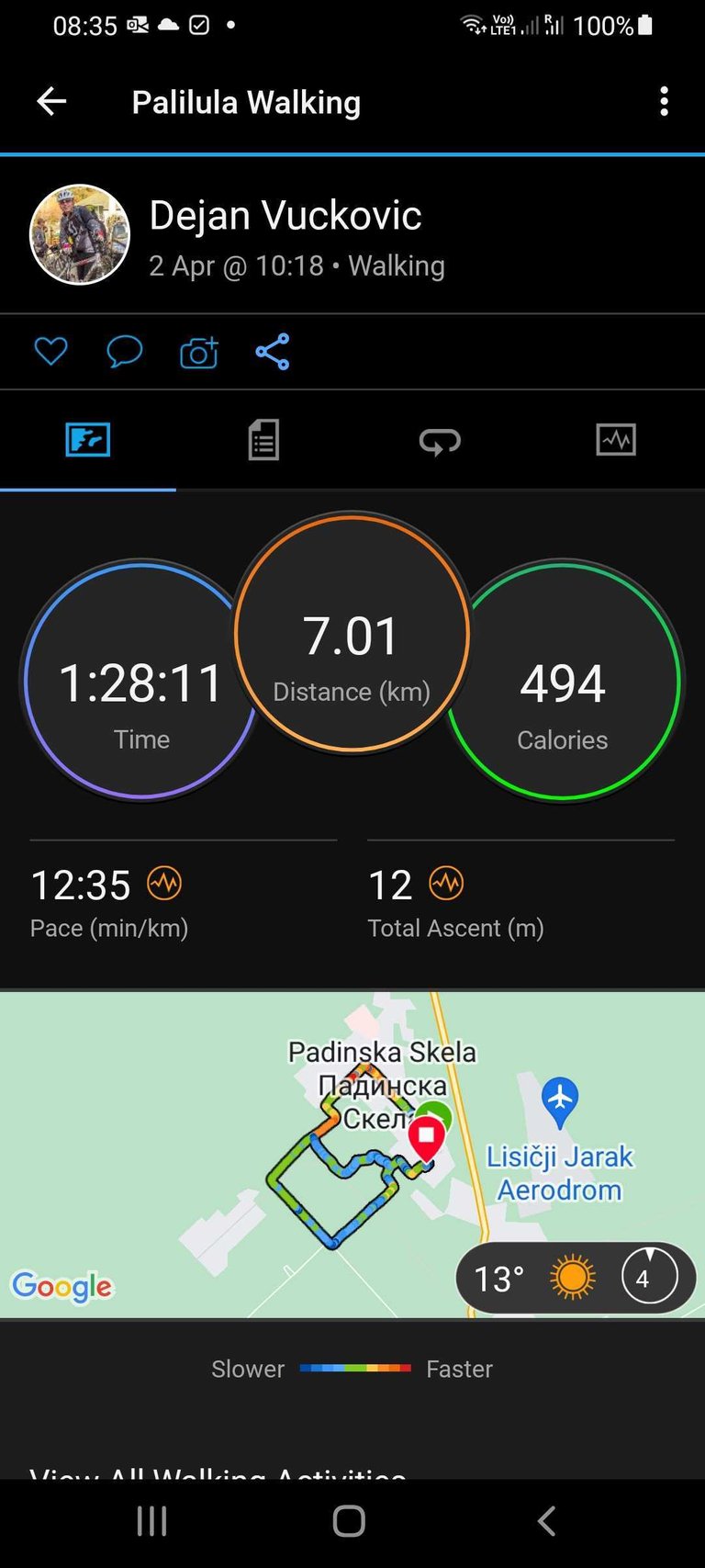705x1568 pixels.
Task: Open the recent apps view
Action: (151, 1521)
